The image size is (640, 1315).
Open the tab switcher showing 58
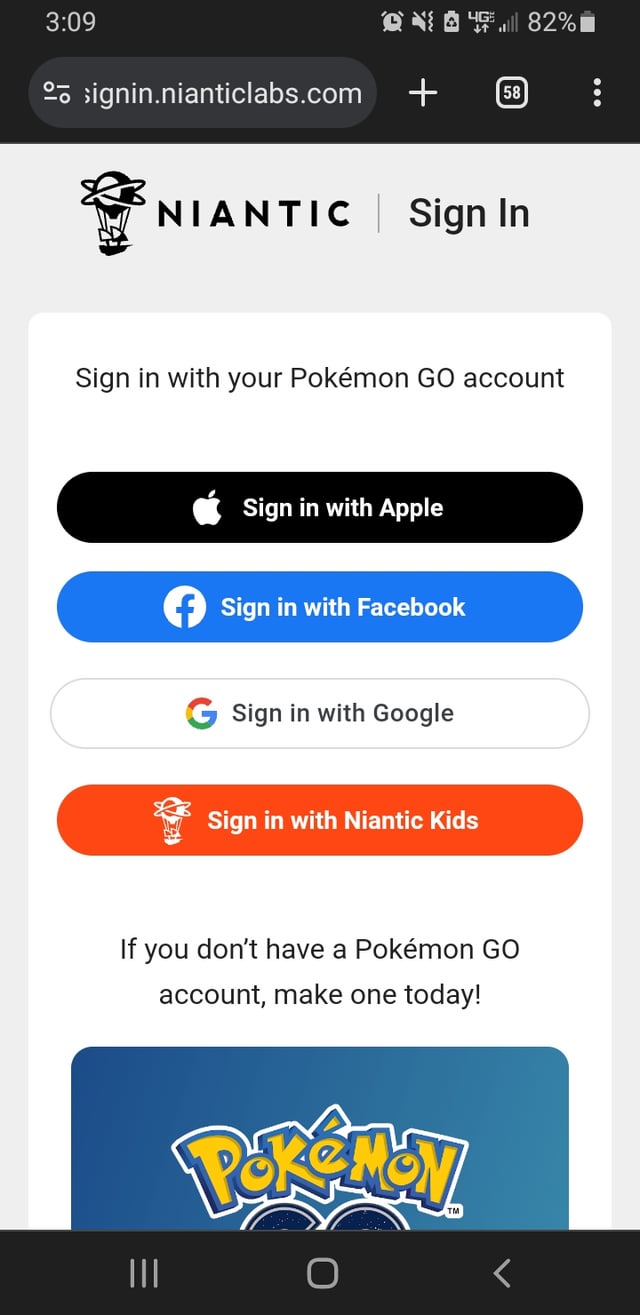511,94
